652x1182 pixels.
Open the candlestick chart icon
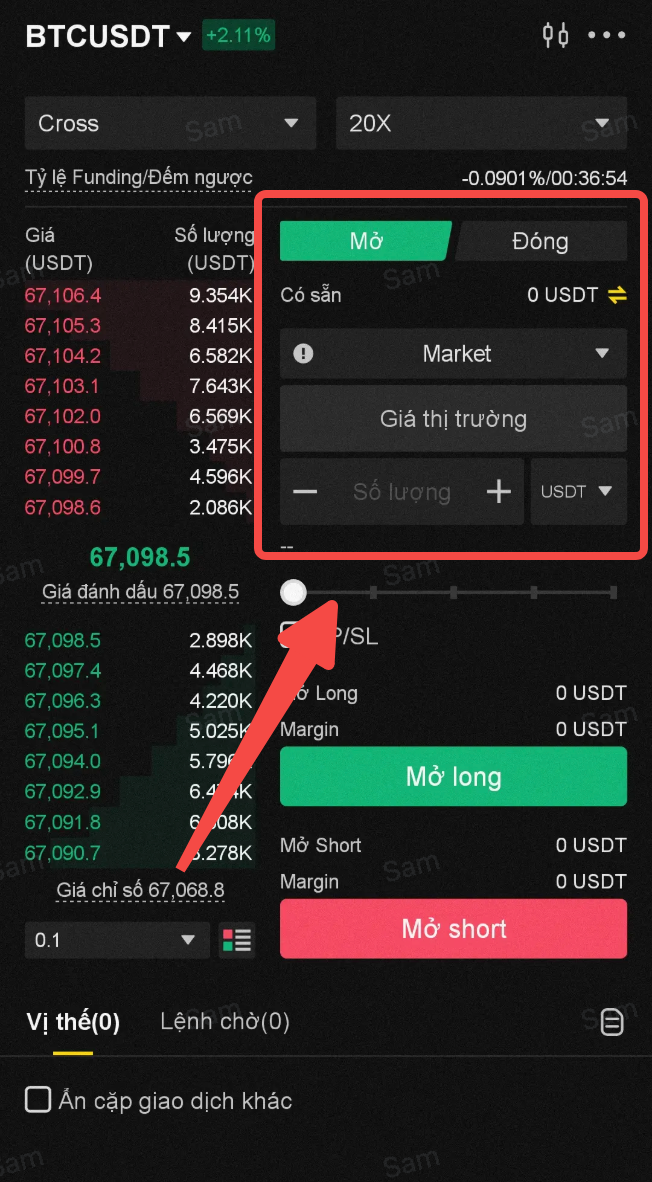556,35
